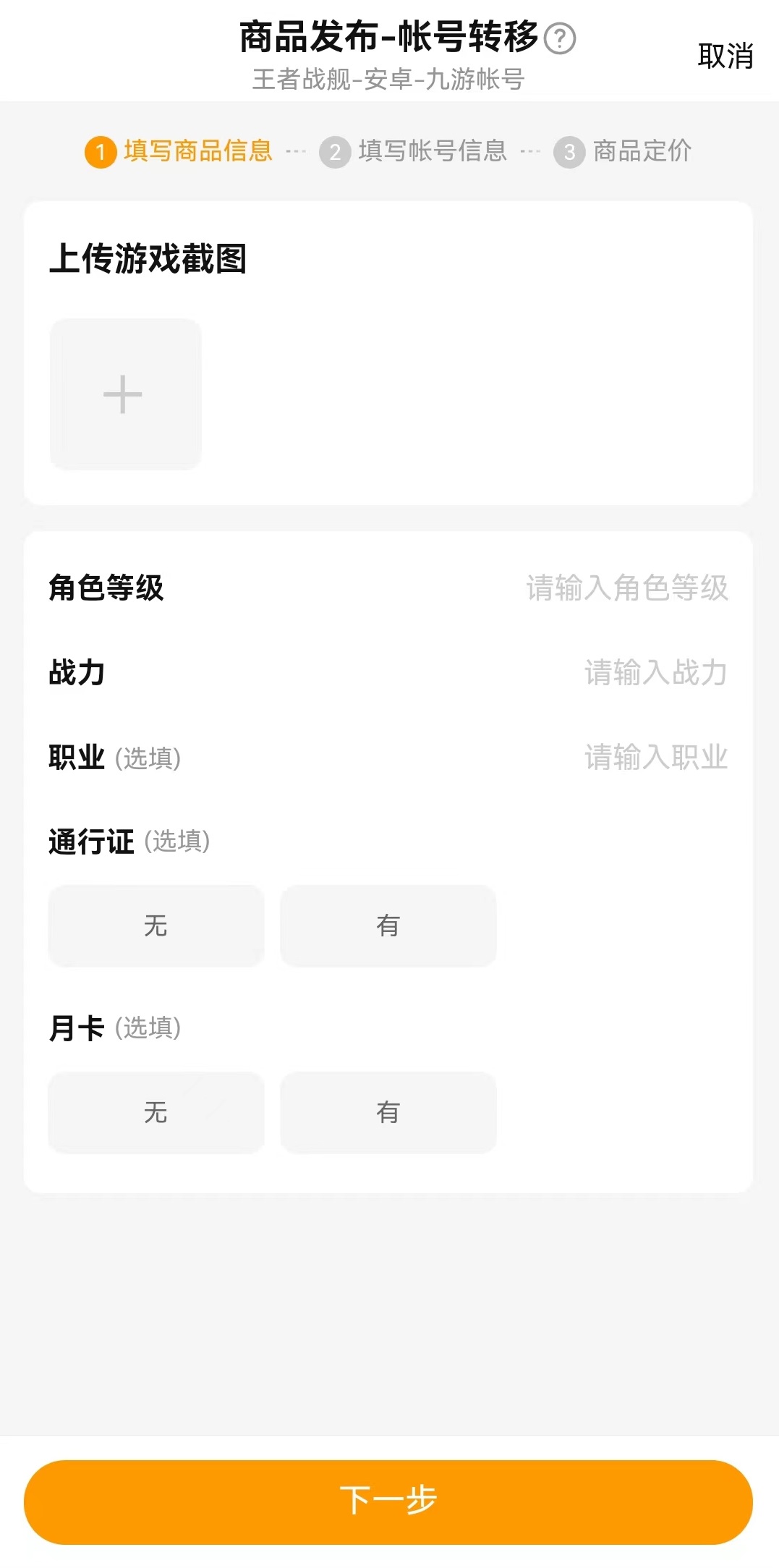Focus the 战力 input field

655,673
